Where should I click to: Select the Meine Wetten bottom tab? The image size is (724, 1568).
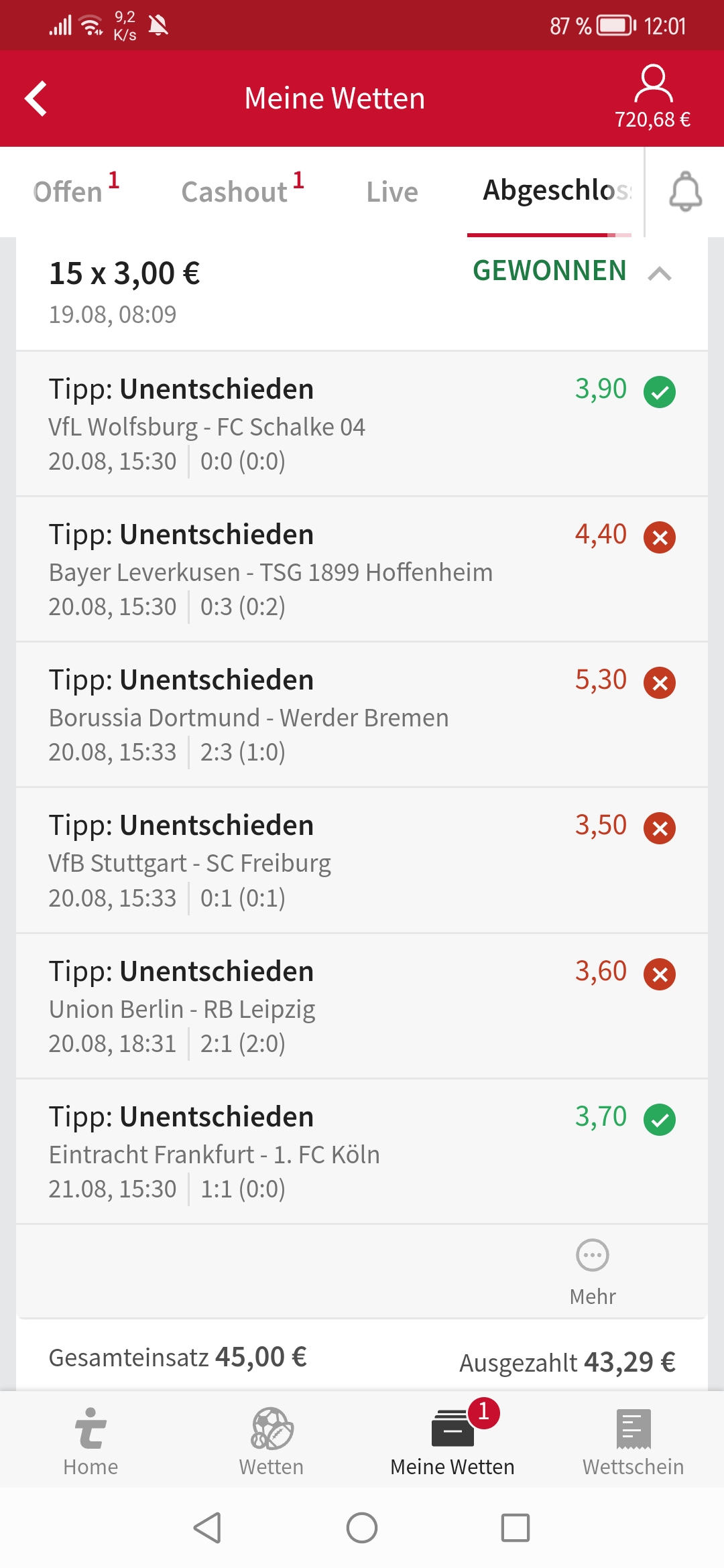pyautogui.click(x=452, y=1441)
